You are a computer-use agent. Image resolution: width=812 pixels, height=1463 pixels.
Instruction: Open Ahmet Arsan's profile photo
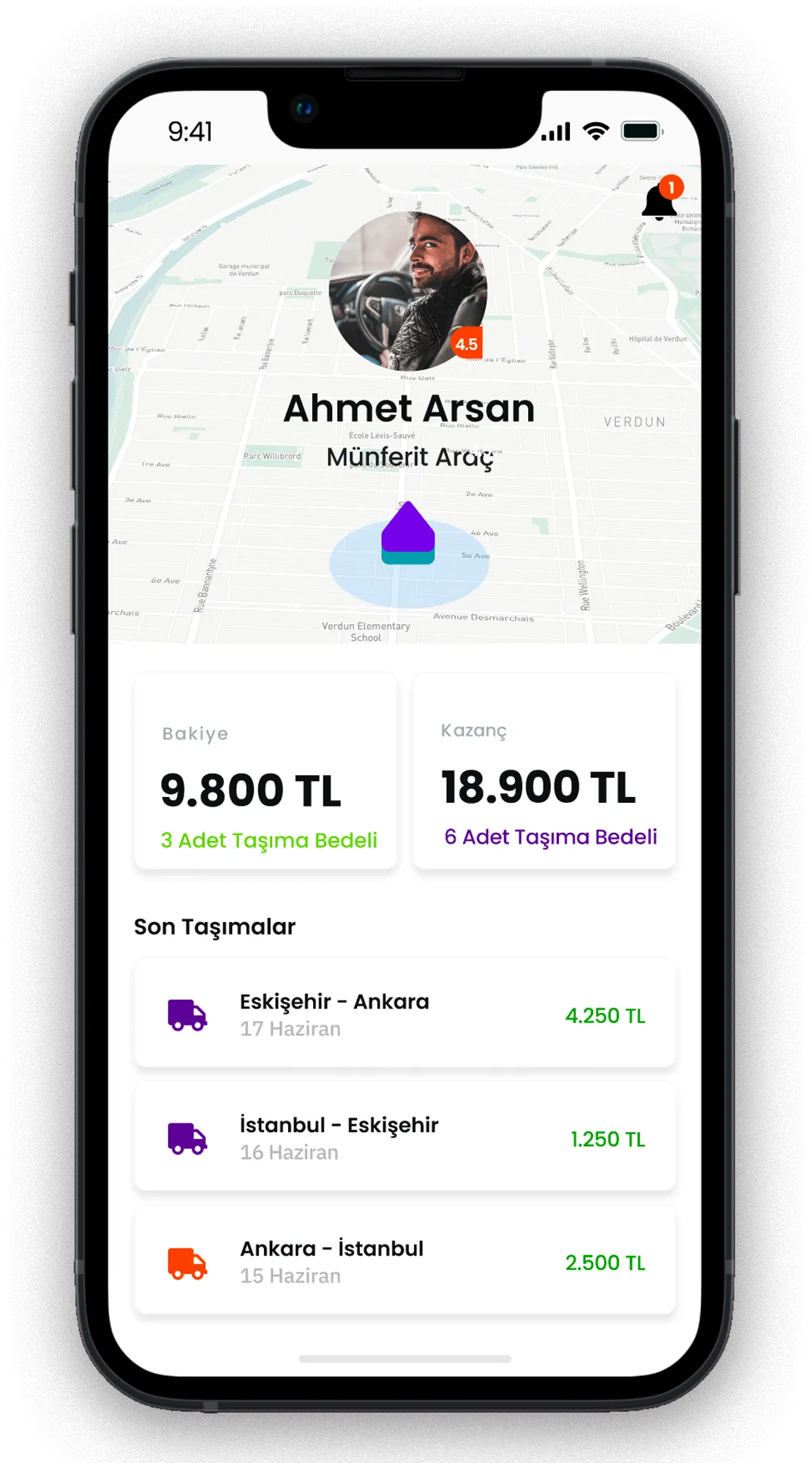tap(407, 291)
